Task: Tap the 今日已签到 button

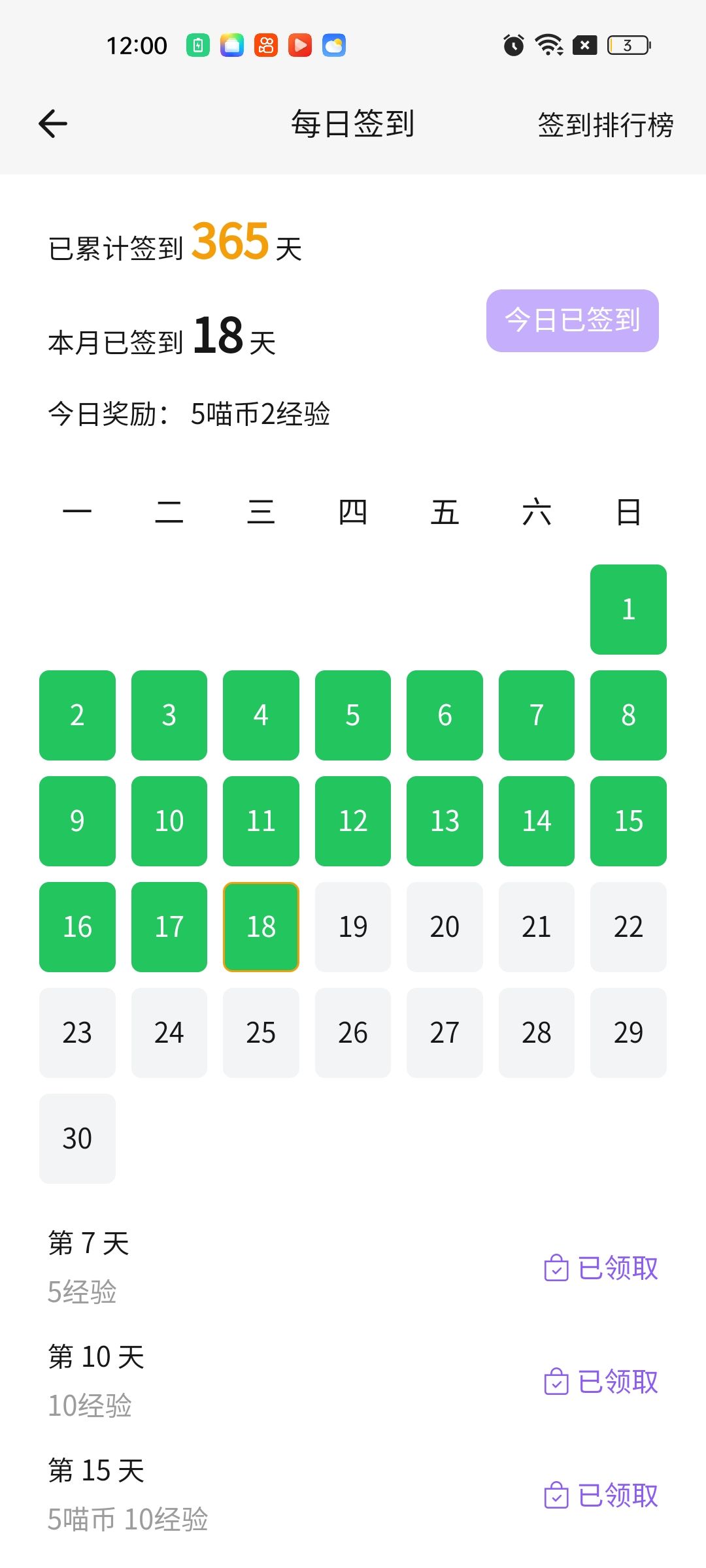Action: pos(572,320)
